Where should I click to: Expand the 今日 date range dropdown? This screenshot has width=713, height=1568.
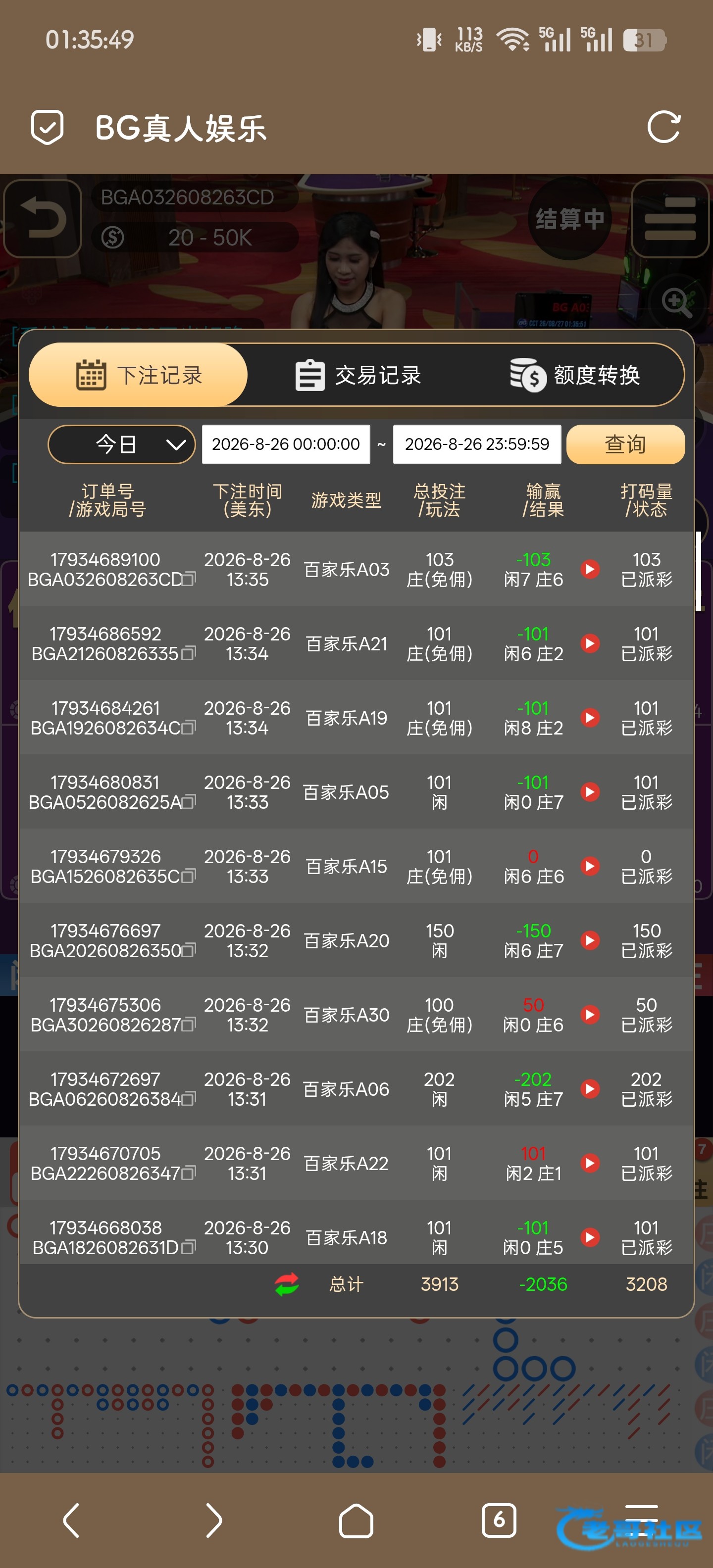click(122, 444)
